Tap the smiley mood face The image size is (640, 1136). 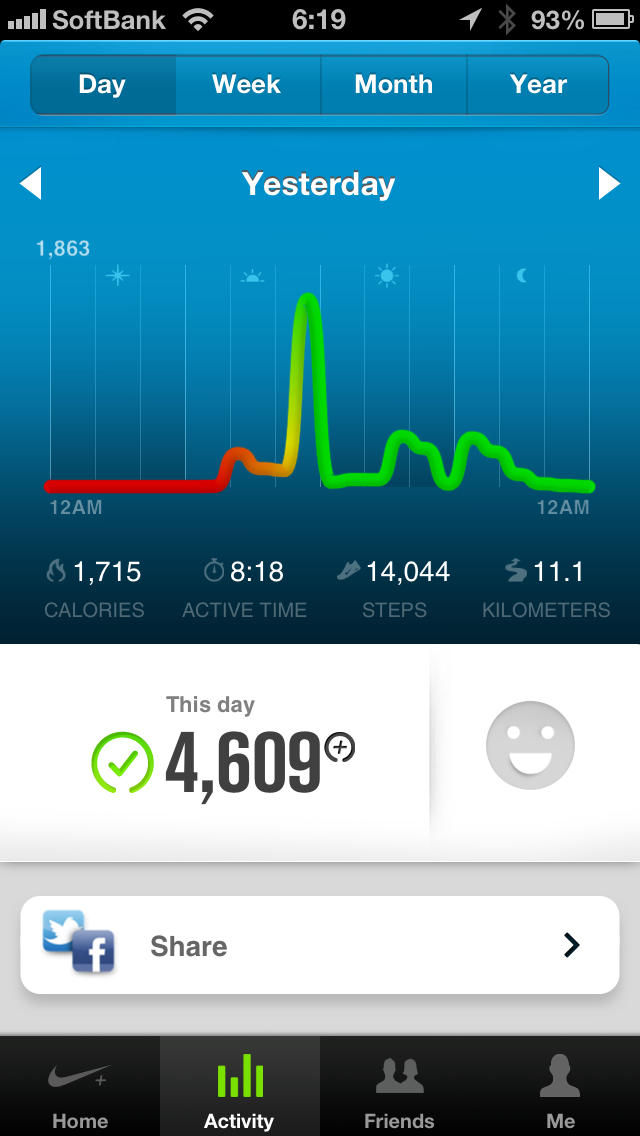click(x=530, y=745)
